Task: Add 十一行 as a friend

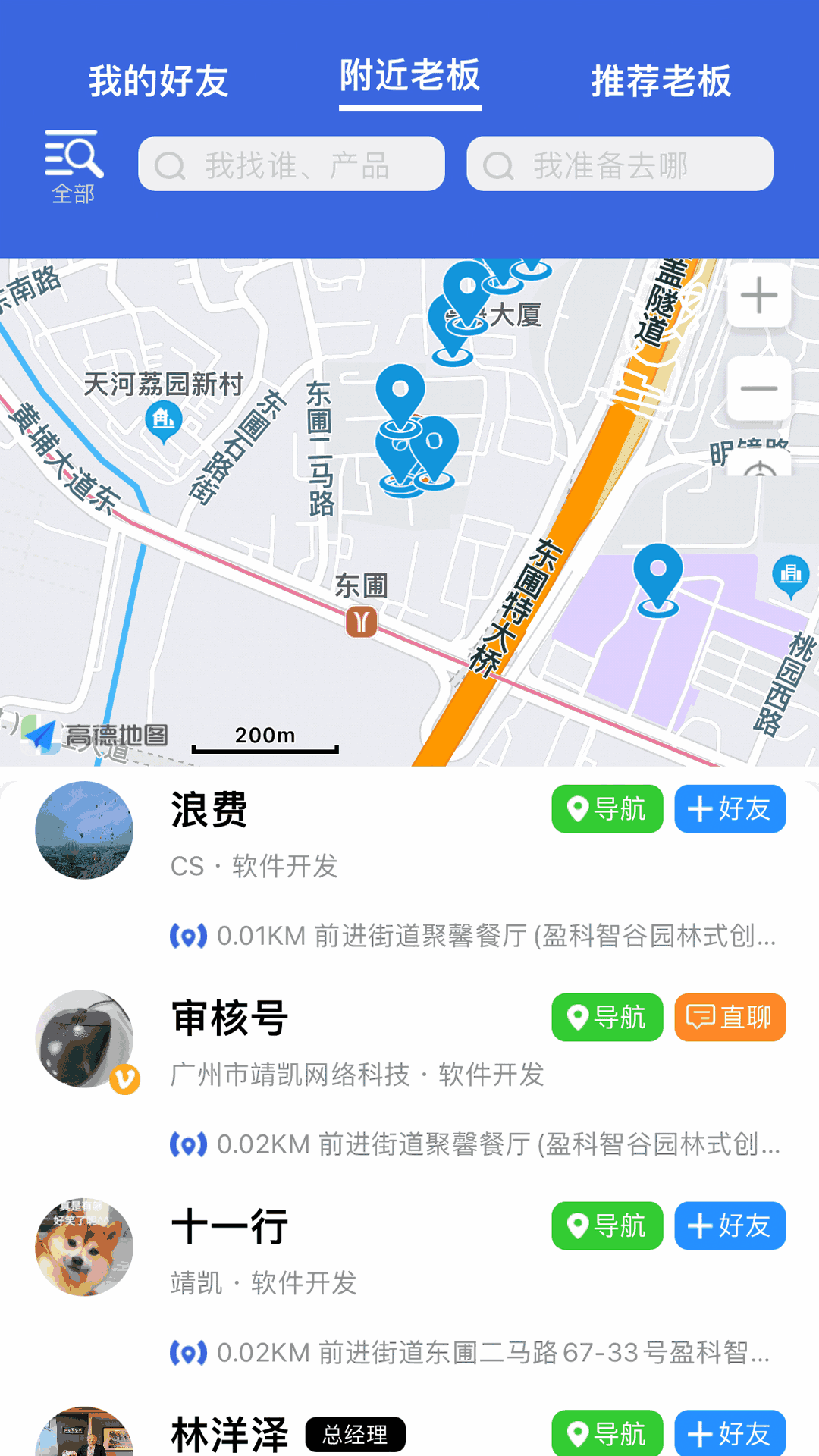Action: 730,1225
